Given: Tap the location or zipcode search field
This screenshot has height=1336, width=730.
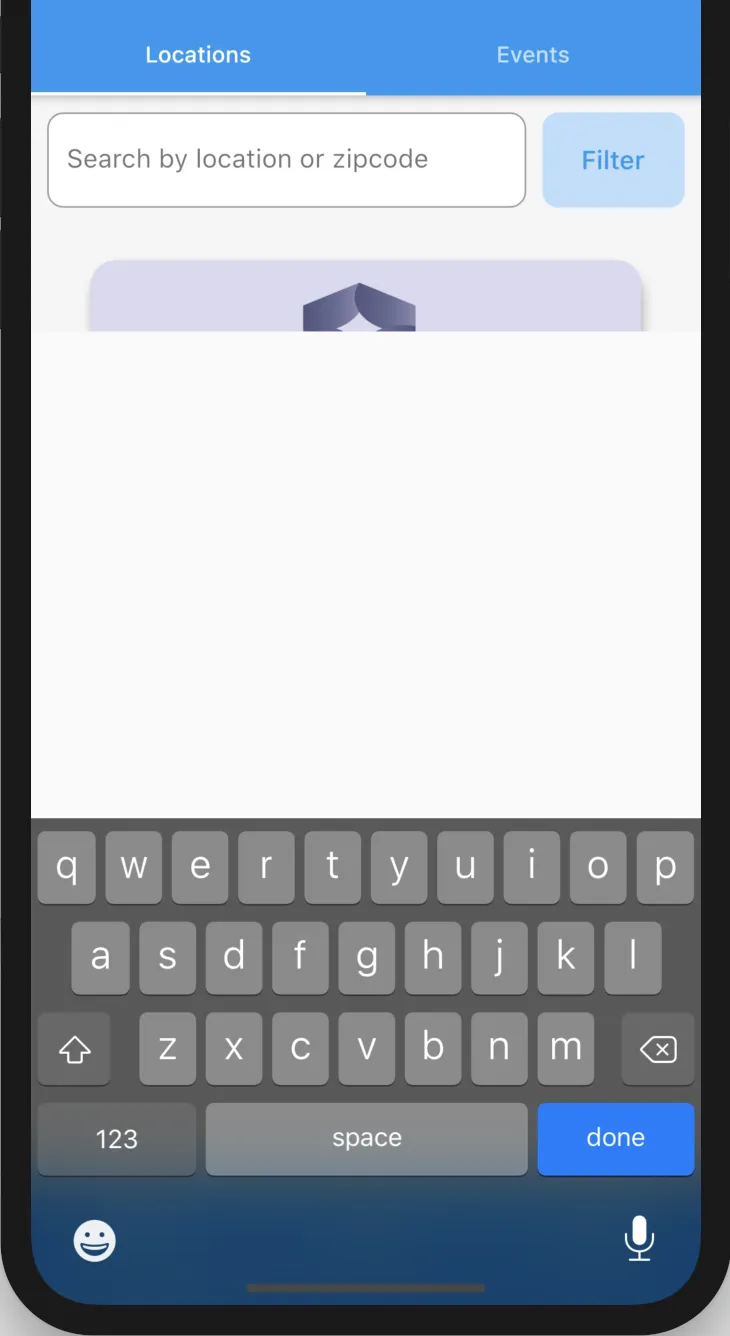Looking at the screenshot, I should [x=286, y=160].
